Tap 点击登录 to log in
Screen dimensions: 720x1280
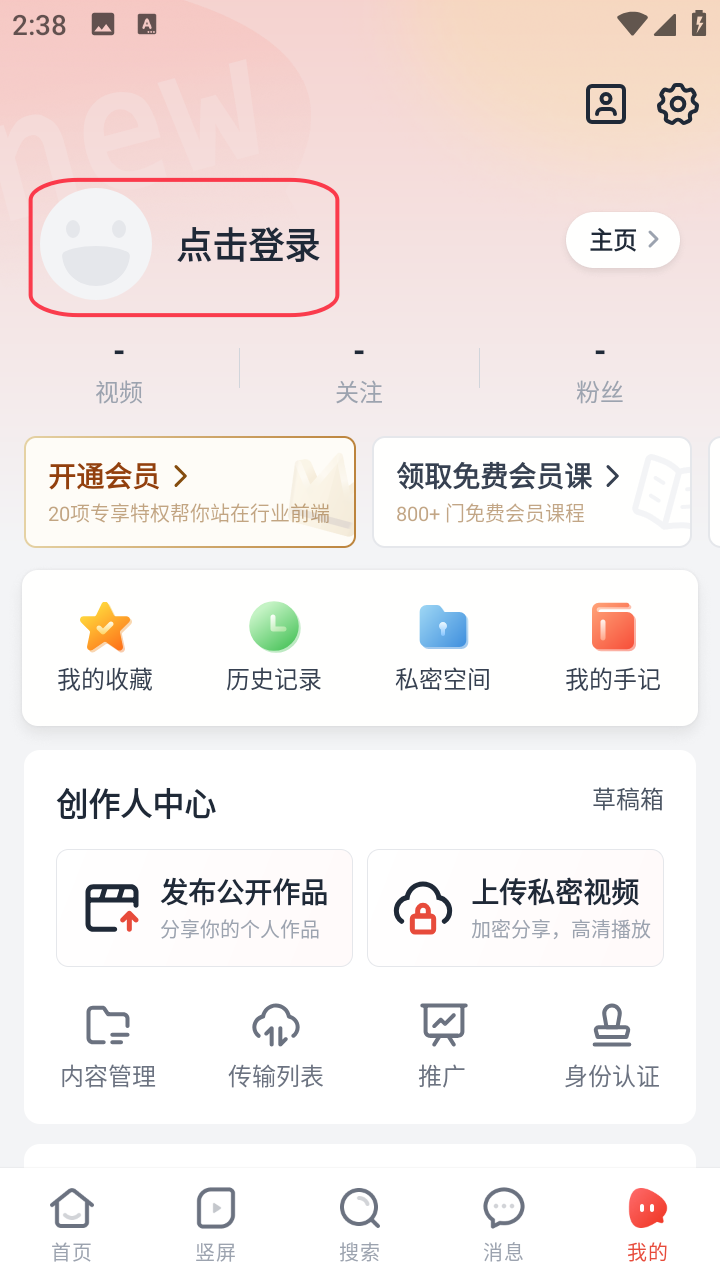pos(248,246)
